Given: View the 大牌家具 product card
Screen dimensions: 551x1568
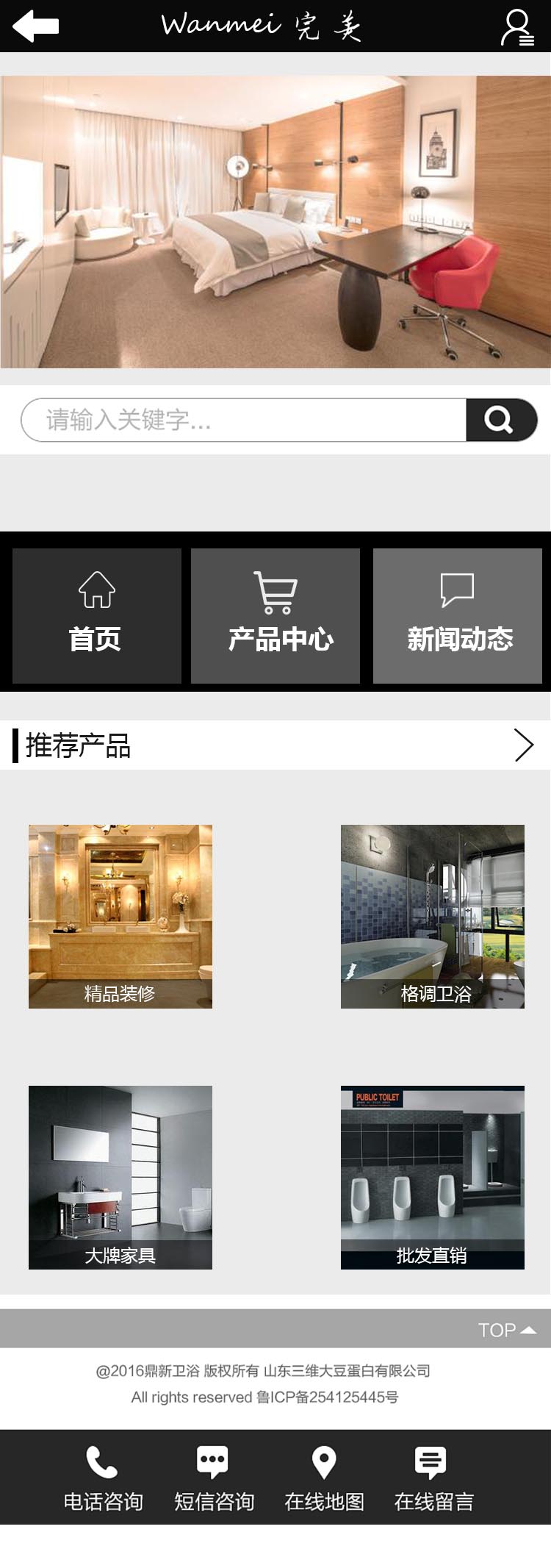Looking at the screenshot, I should [120, 1177].
